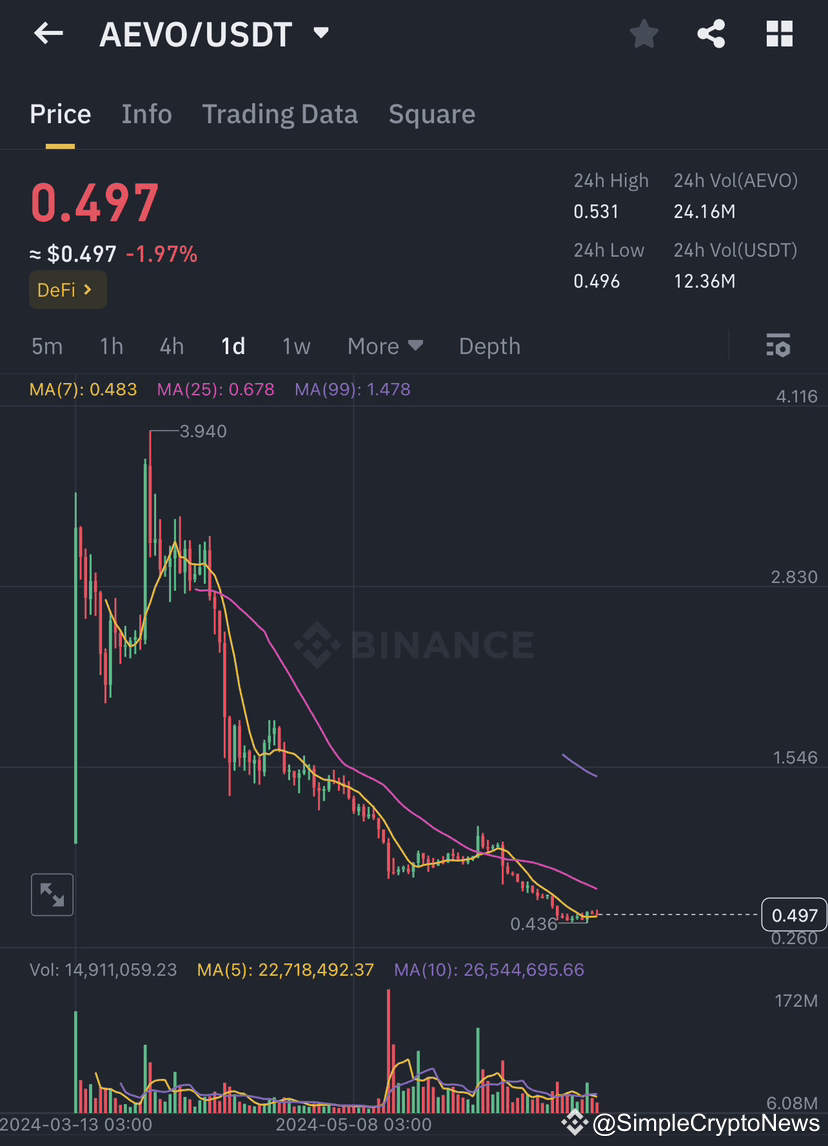Switch to the Trading Data tab
The width and height of the screenshot is (828, 1146).
(x=279, y=114)
